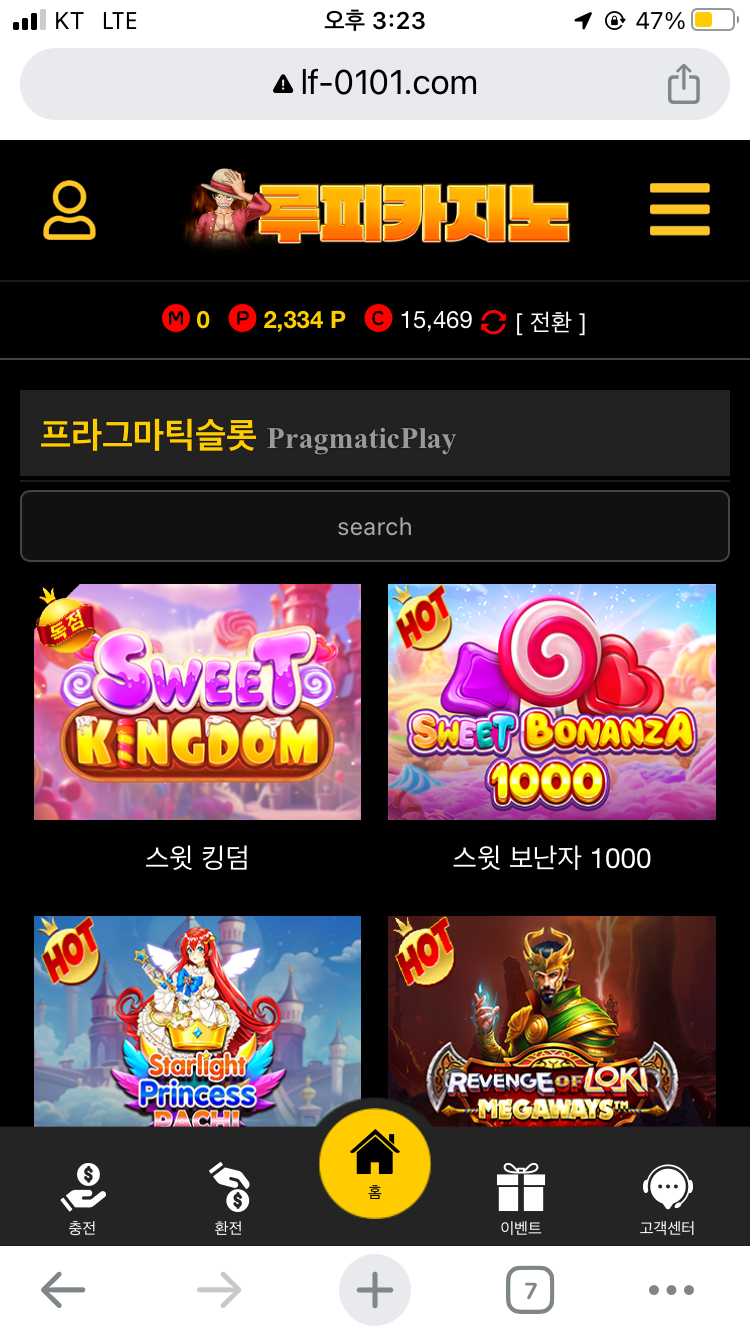Tap the 전환 conversion link
750x1334 pixels.
pyautogui.click(x=550, y=322)
